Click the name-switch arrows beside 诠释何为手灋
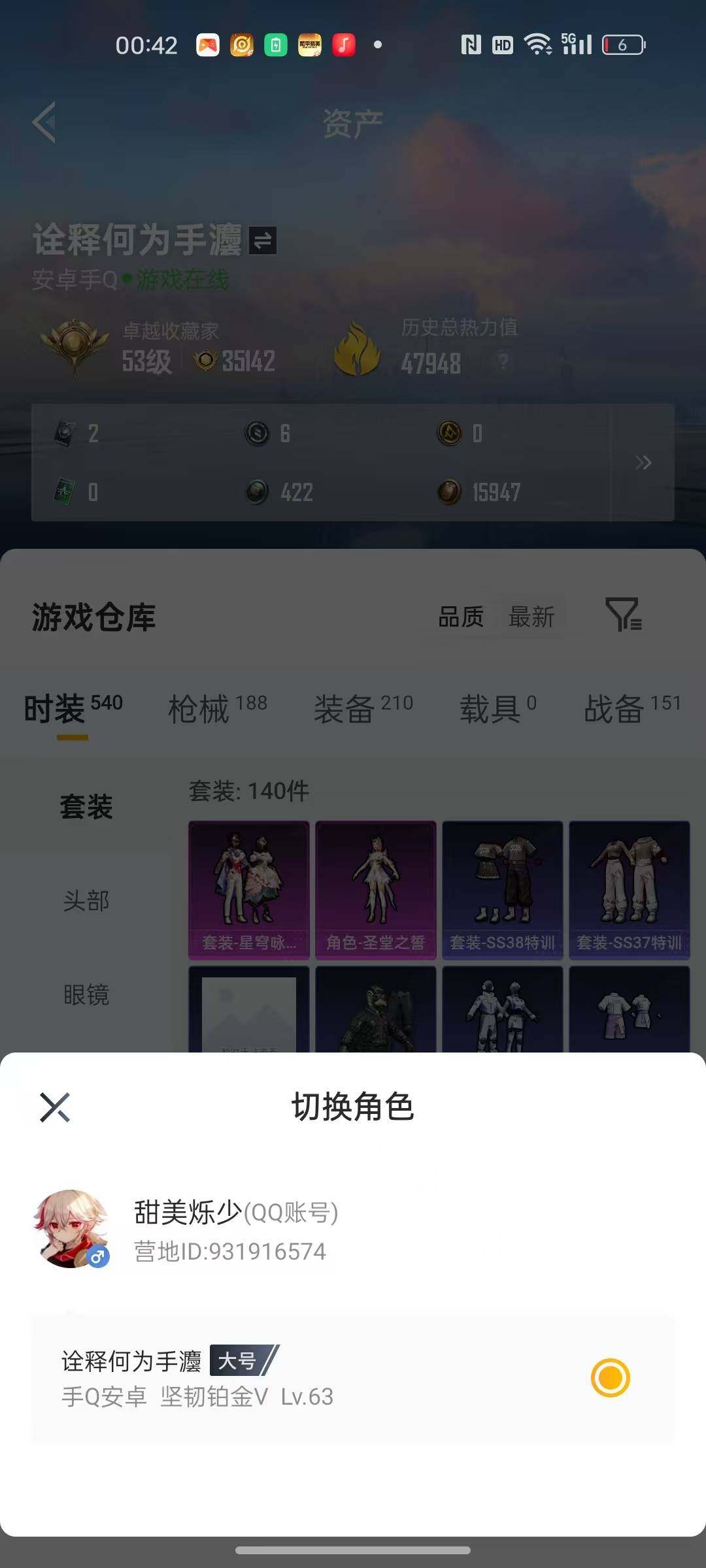The height and width of the screenshot is (1568, 706). [x=261, y=240]
